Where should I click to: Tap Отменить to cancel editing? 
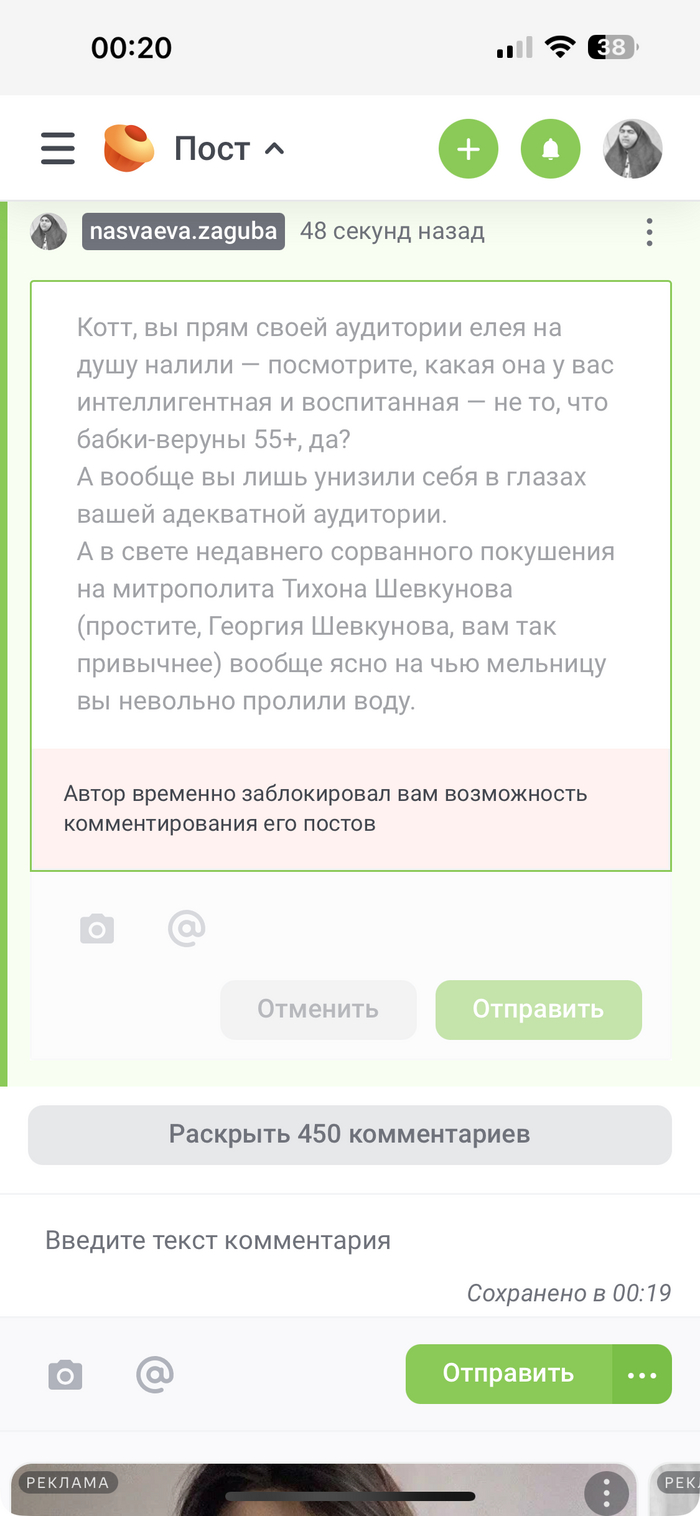pyautogui.click(x=318, y=1009)
